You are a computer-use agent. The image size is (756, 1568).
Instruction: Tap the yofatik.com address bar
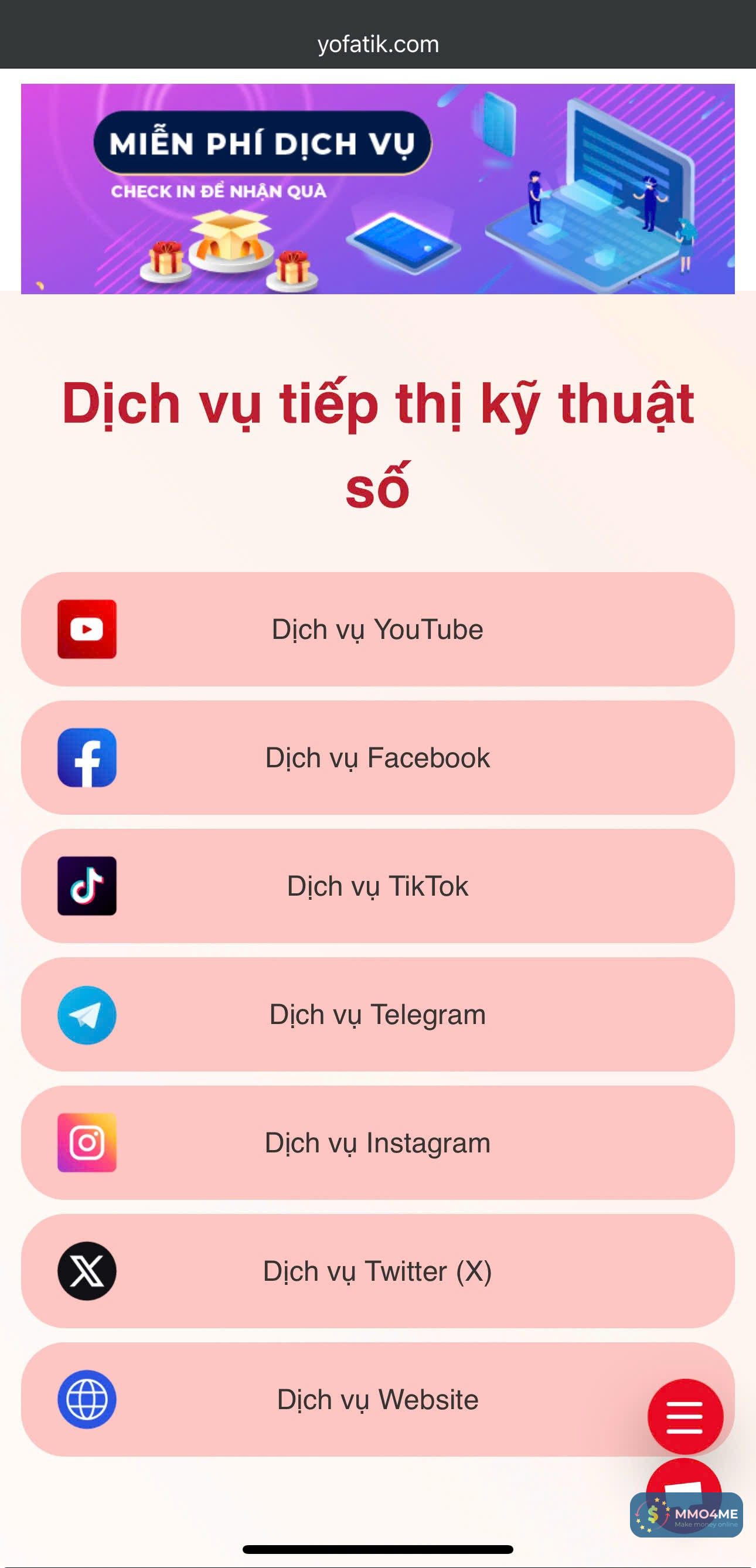coord(377,44)
